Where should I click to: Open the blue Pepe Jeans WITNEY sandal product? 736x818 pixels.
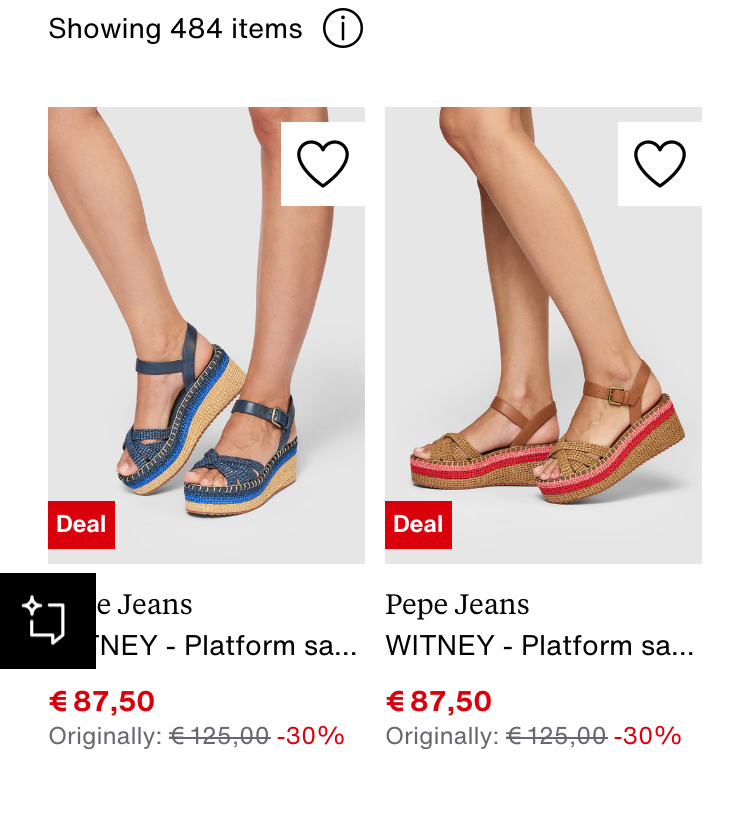207,335
